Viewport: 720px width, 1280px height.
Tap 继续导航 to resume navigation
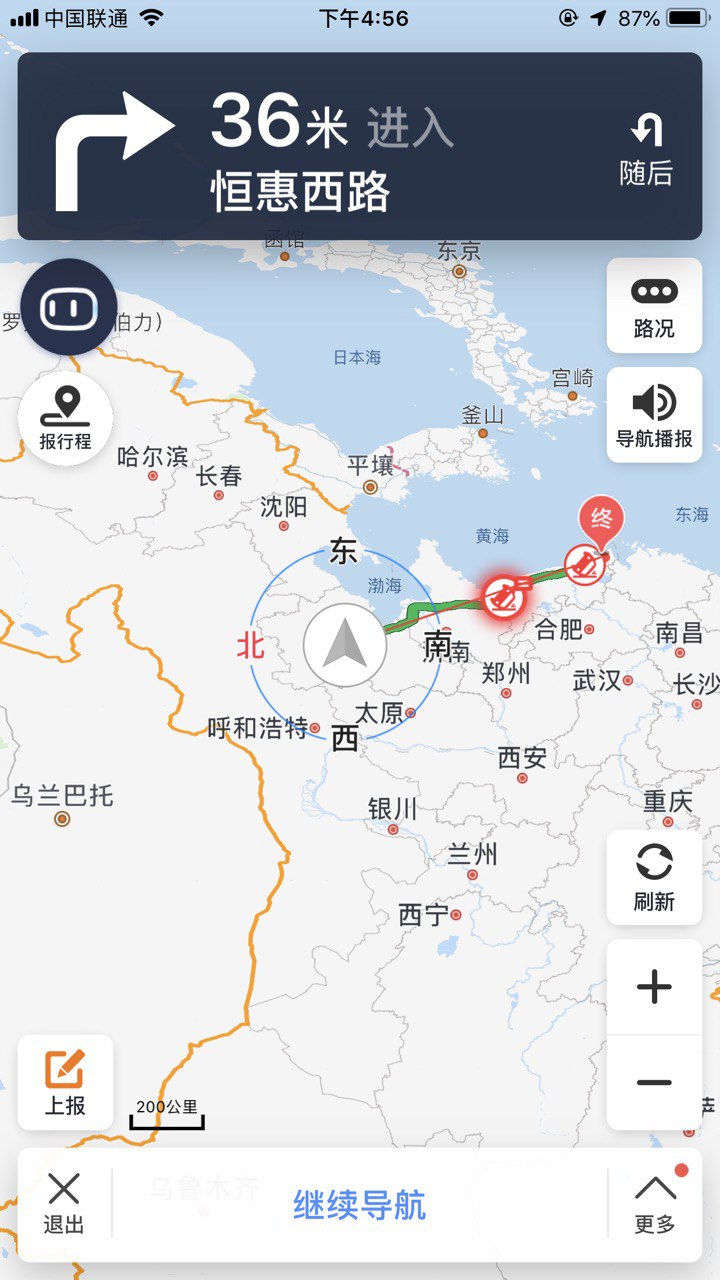[360, 1205]
